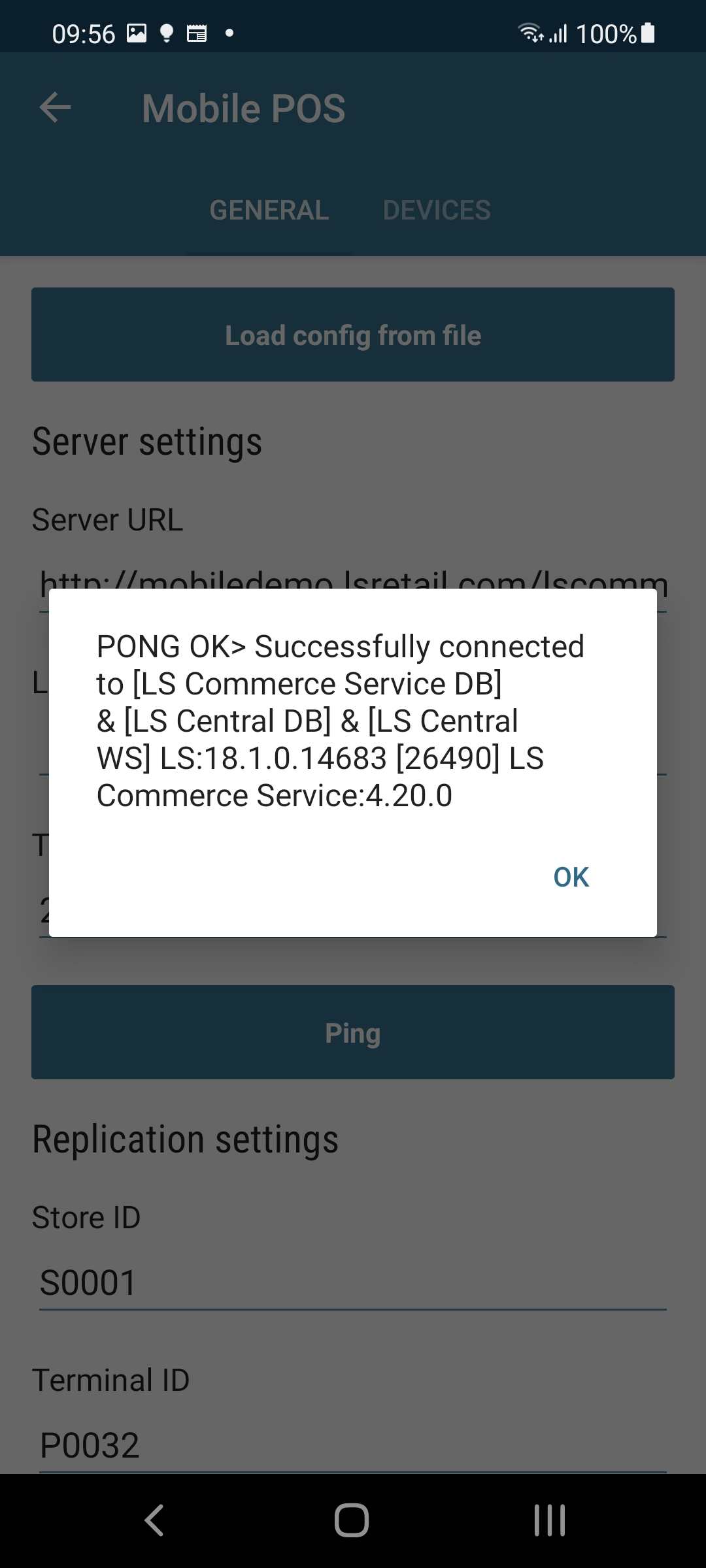Tap the Ping button
The image size is (706, 1568).
click(353, 1033)
